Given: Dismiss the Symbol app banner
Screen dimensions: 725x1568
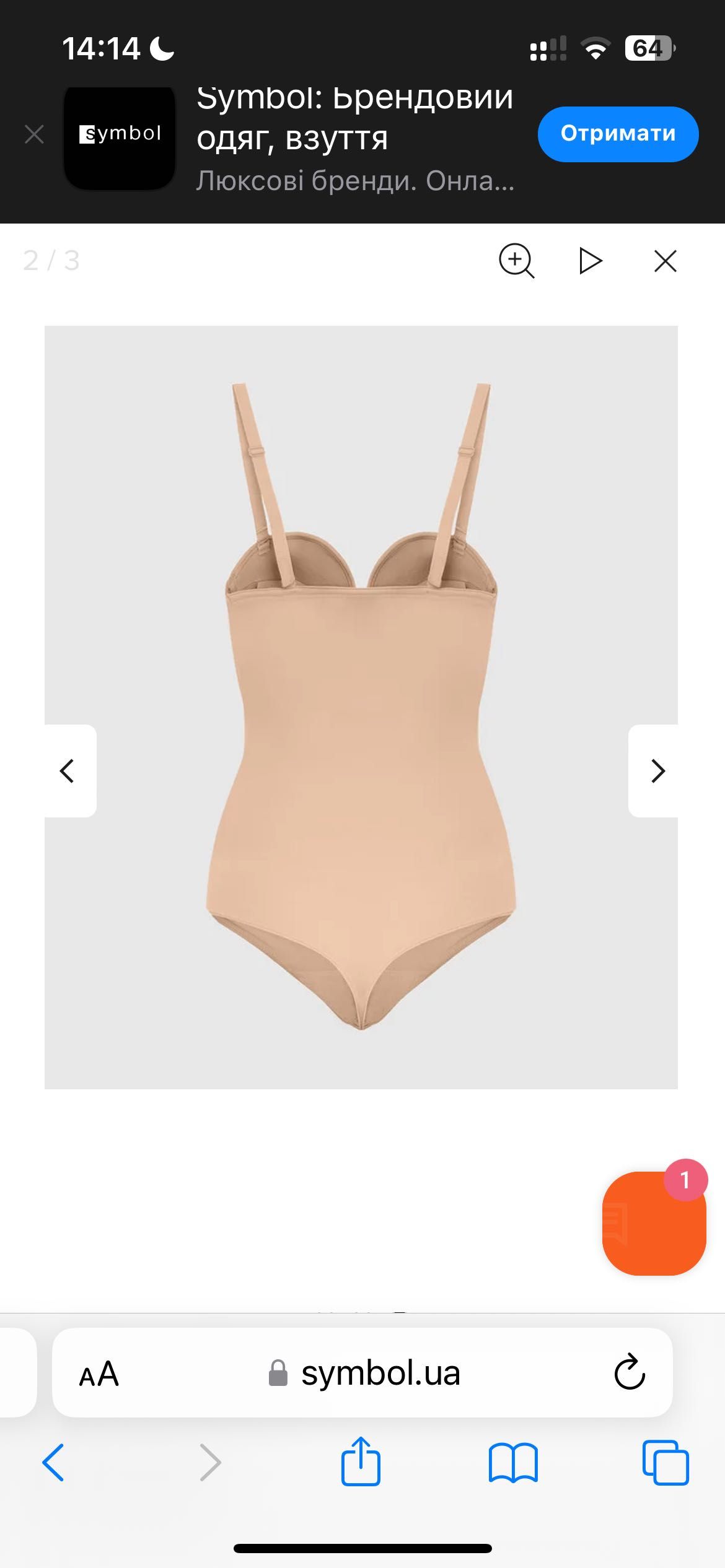Looking at the screenshot, I should 34,134.
